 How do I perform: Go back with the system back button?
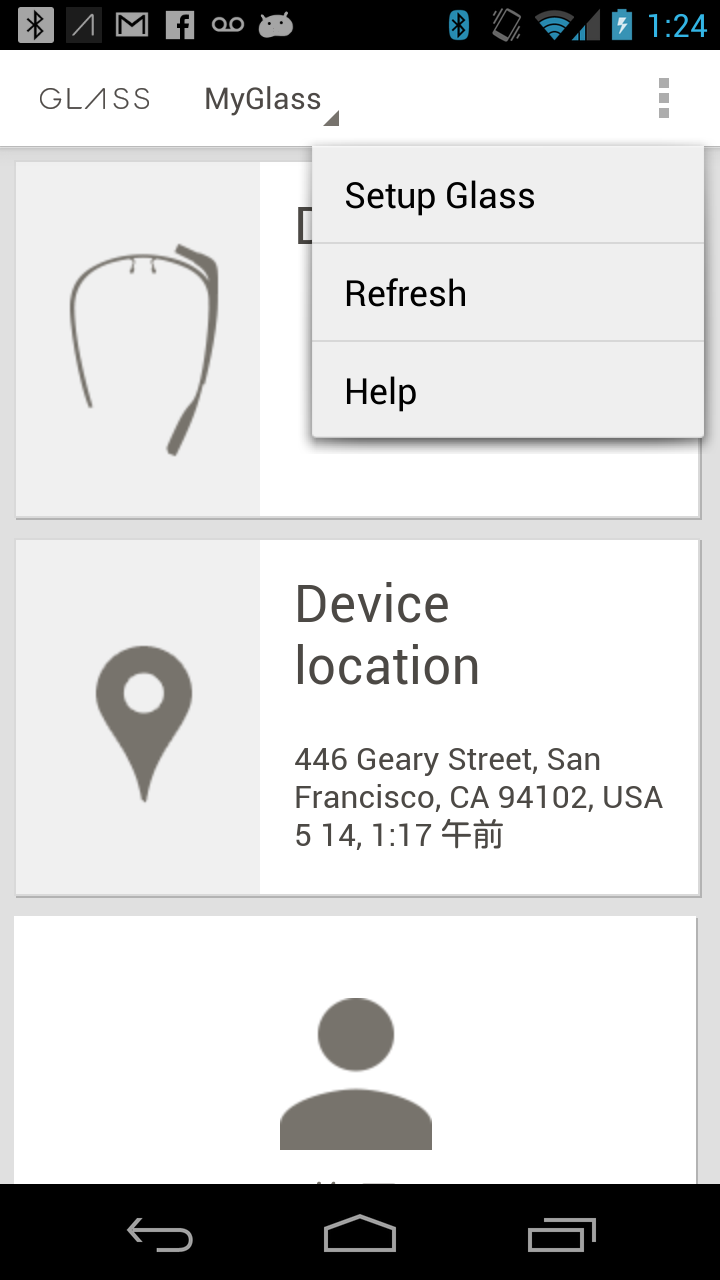pos(160,1235)
